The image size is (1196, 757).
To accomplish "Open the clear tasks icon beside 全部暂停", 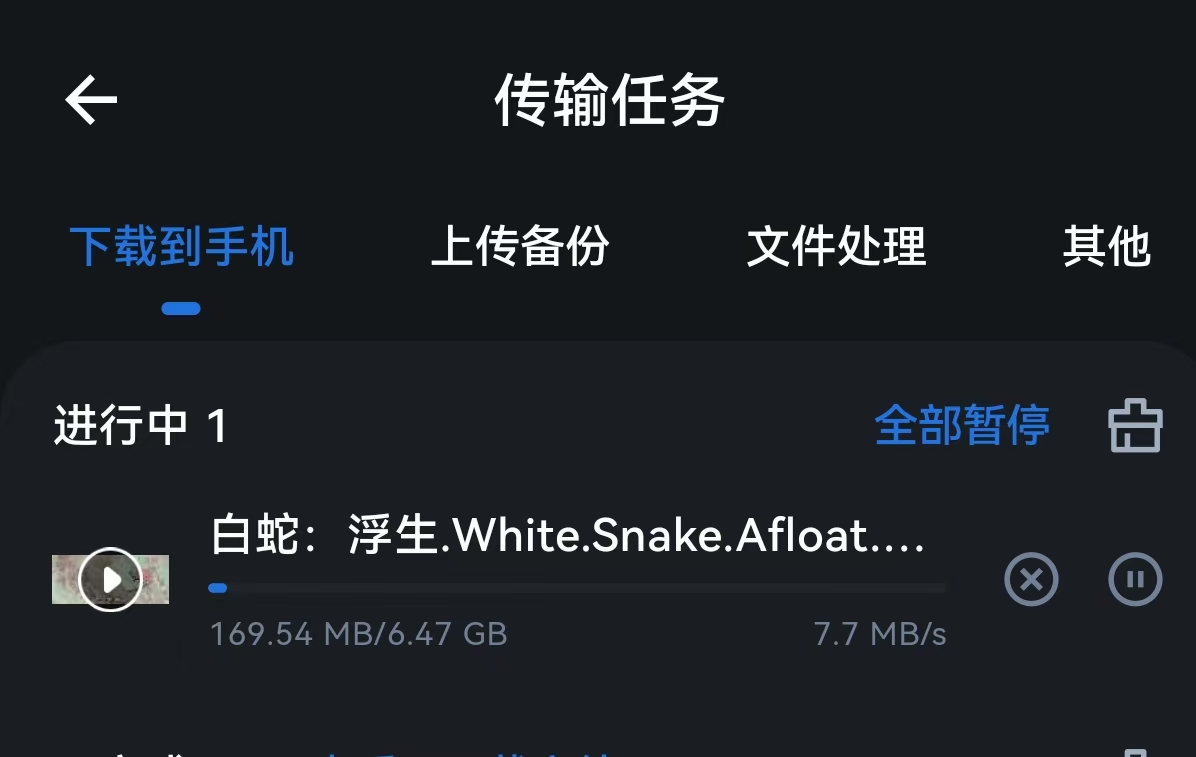I will click(1135, 427).
